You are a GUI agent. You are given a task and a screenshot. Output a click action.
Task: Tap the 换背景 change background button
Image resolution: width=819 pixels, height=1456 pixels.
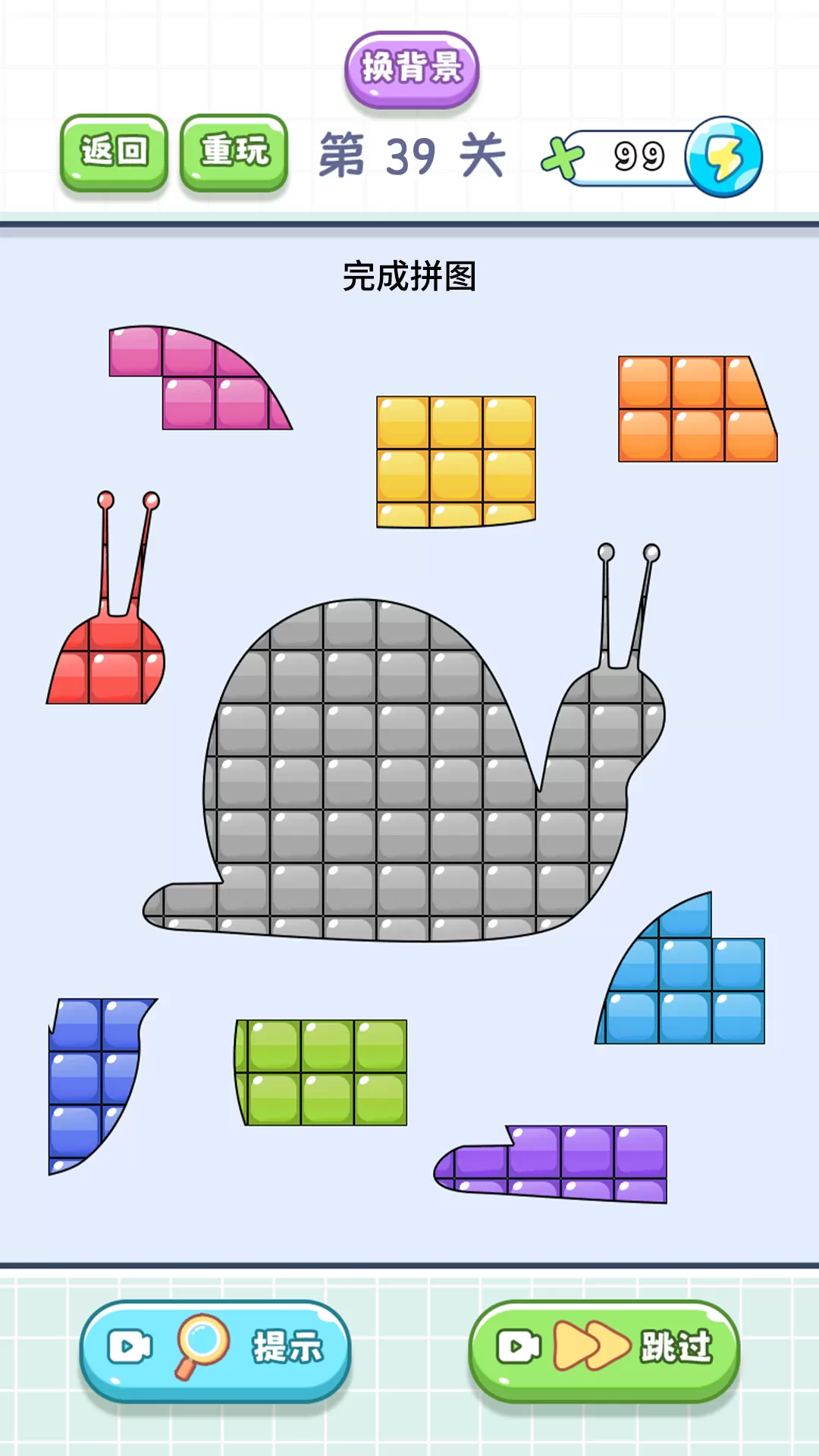click(x=412, y=68)
